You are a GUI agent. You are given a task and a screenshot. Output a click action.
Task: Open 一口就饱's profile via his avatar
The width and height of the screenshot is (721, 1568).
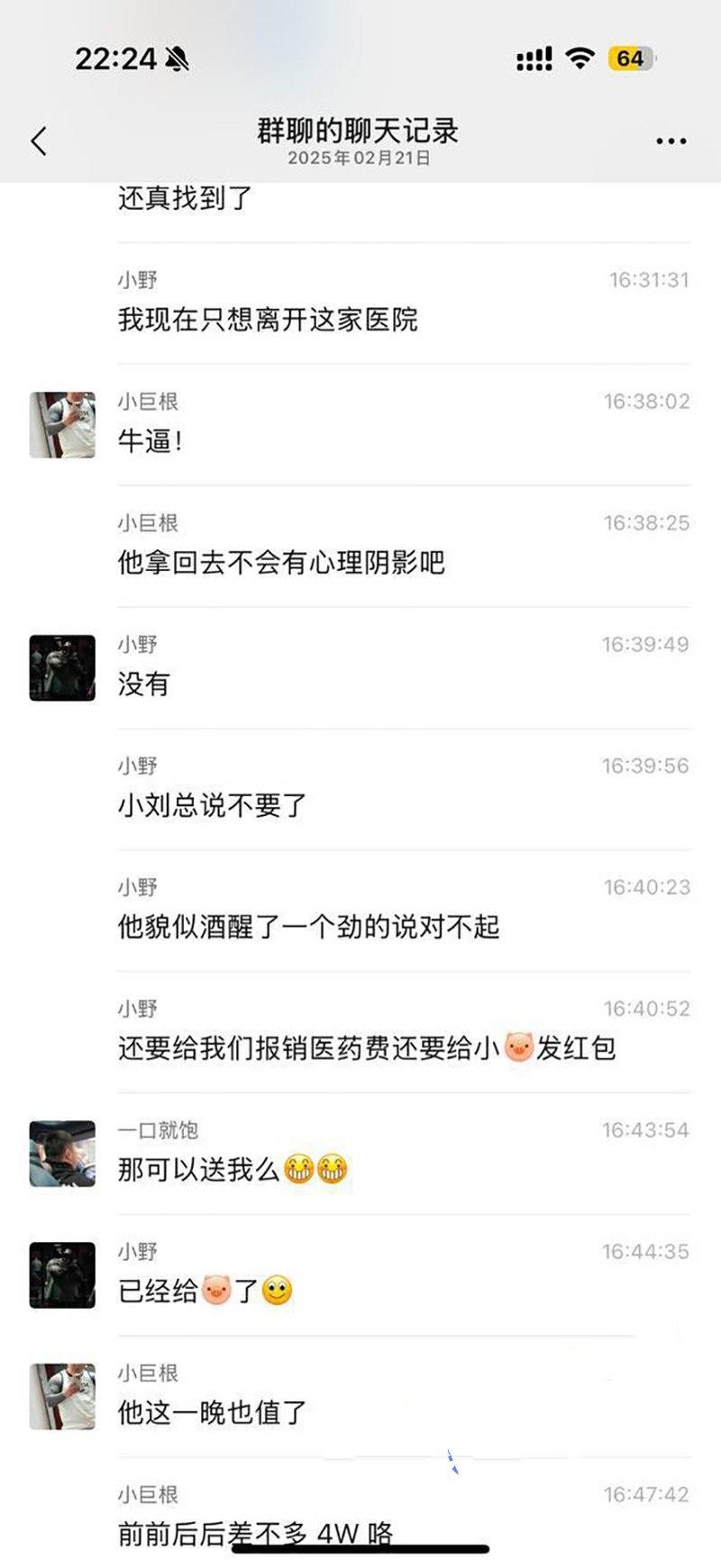61,1156
